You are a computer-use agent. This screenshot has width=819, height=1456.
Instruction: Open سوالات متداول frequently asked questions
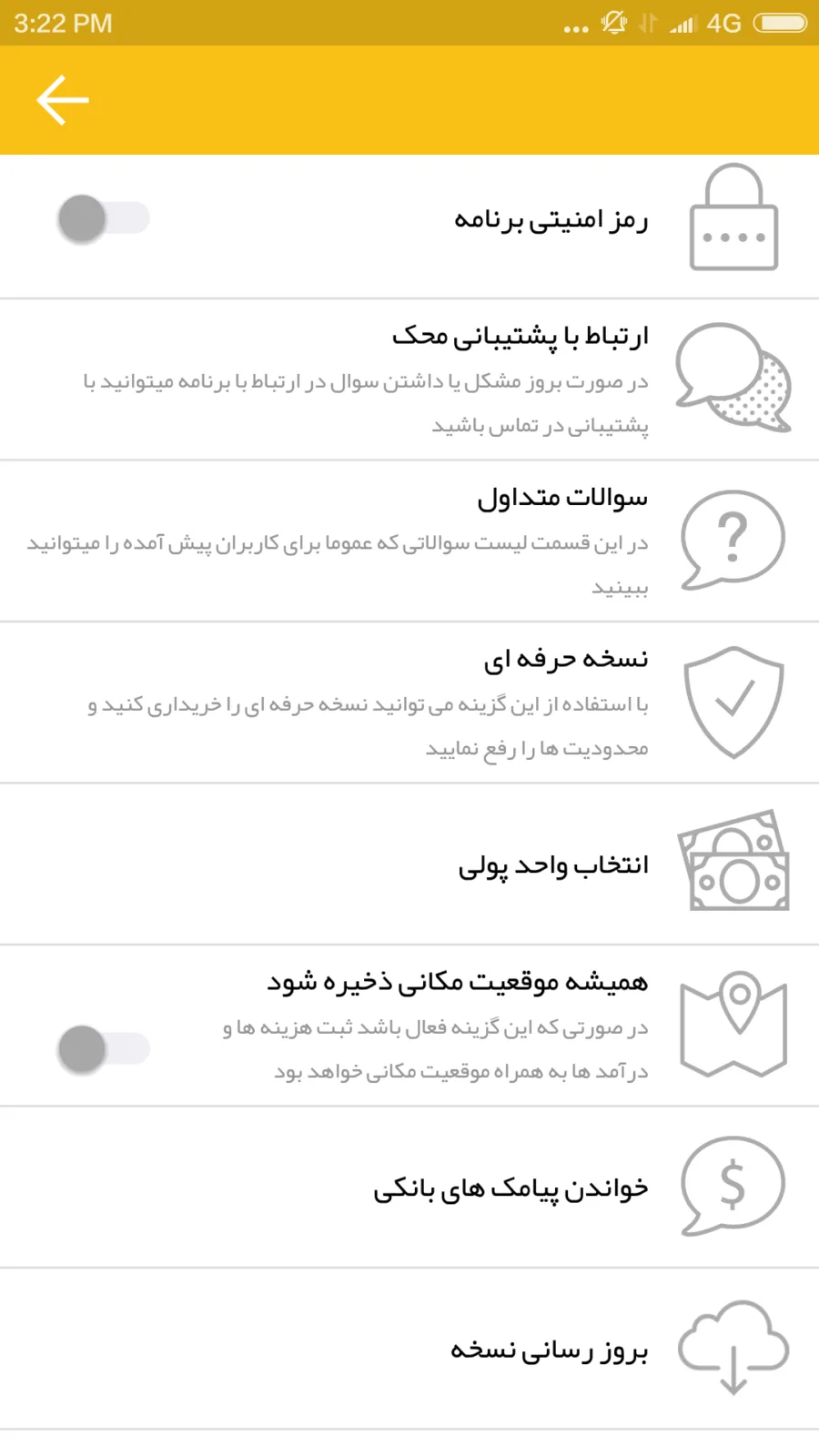409,541
